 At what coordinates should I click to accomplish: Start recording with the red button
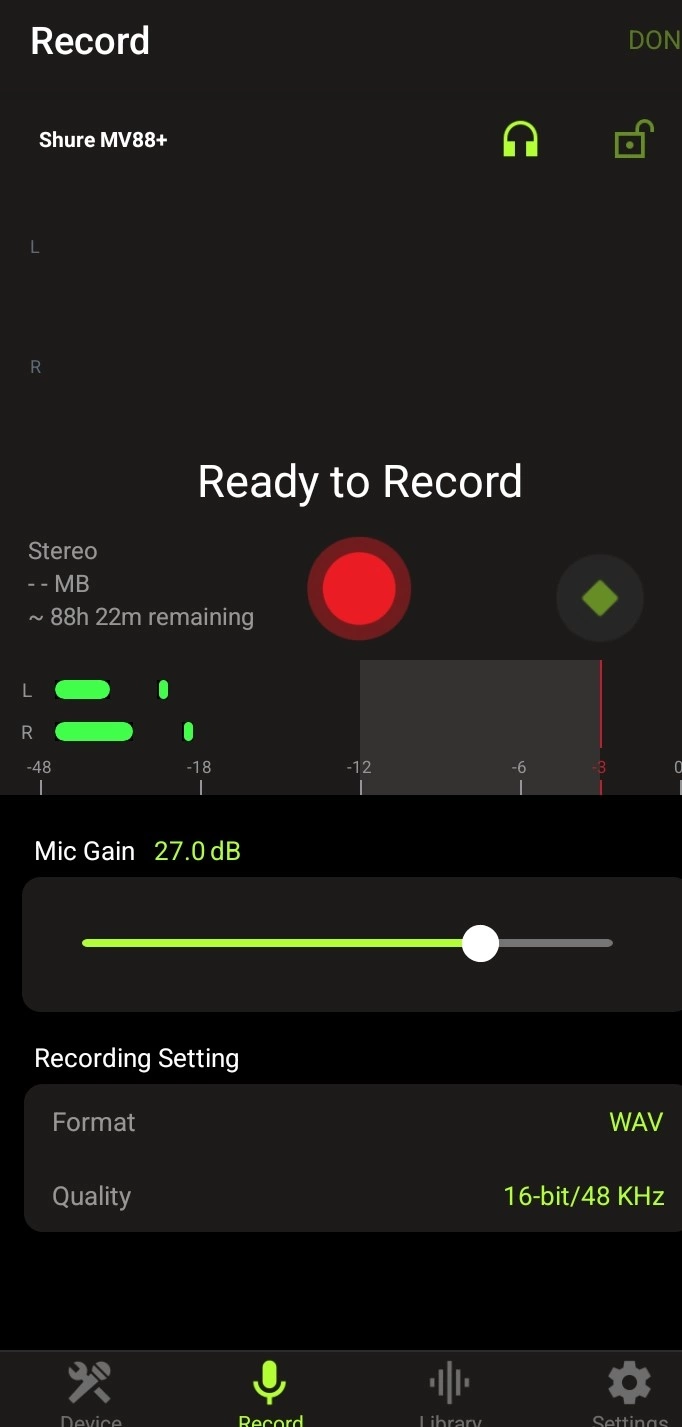(359, 589)
